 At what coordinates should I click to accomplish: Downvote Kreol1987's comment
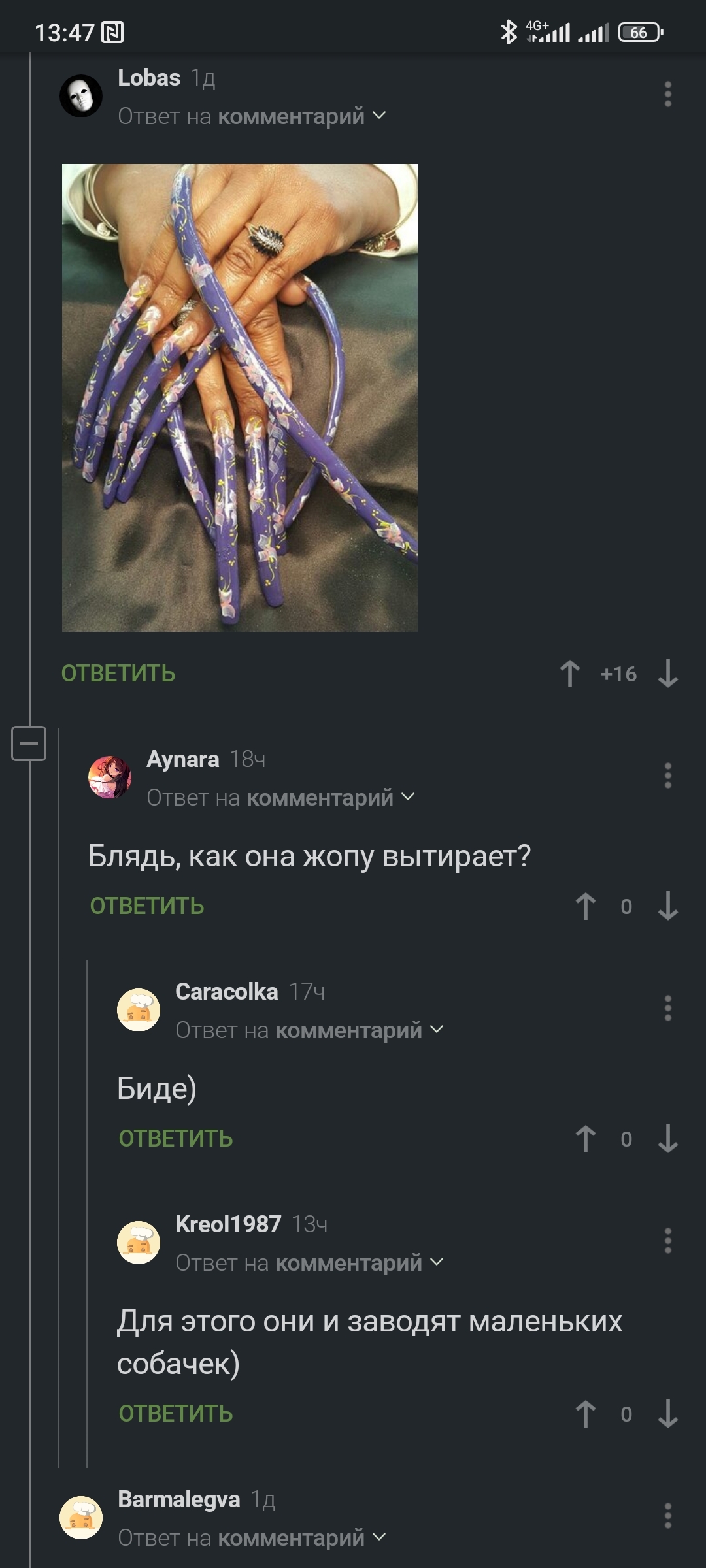[667, 1414]
